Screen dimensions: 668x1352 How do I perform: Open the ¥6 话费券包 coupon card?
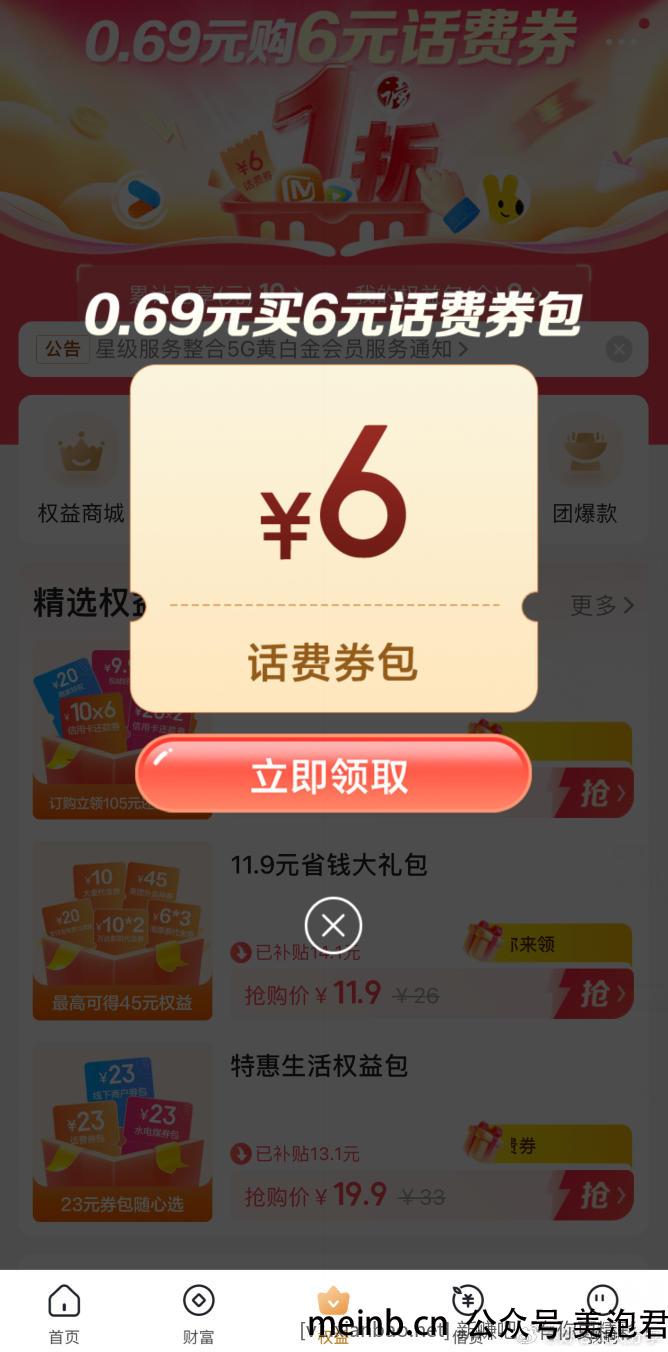pyautogui.click(x=333, y=540)
